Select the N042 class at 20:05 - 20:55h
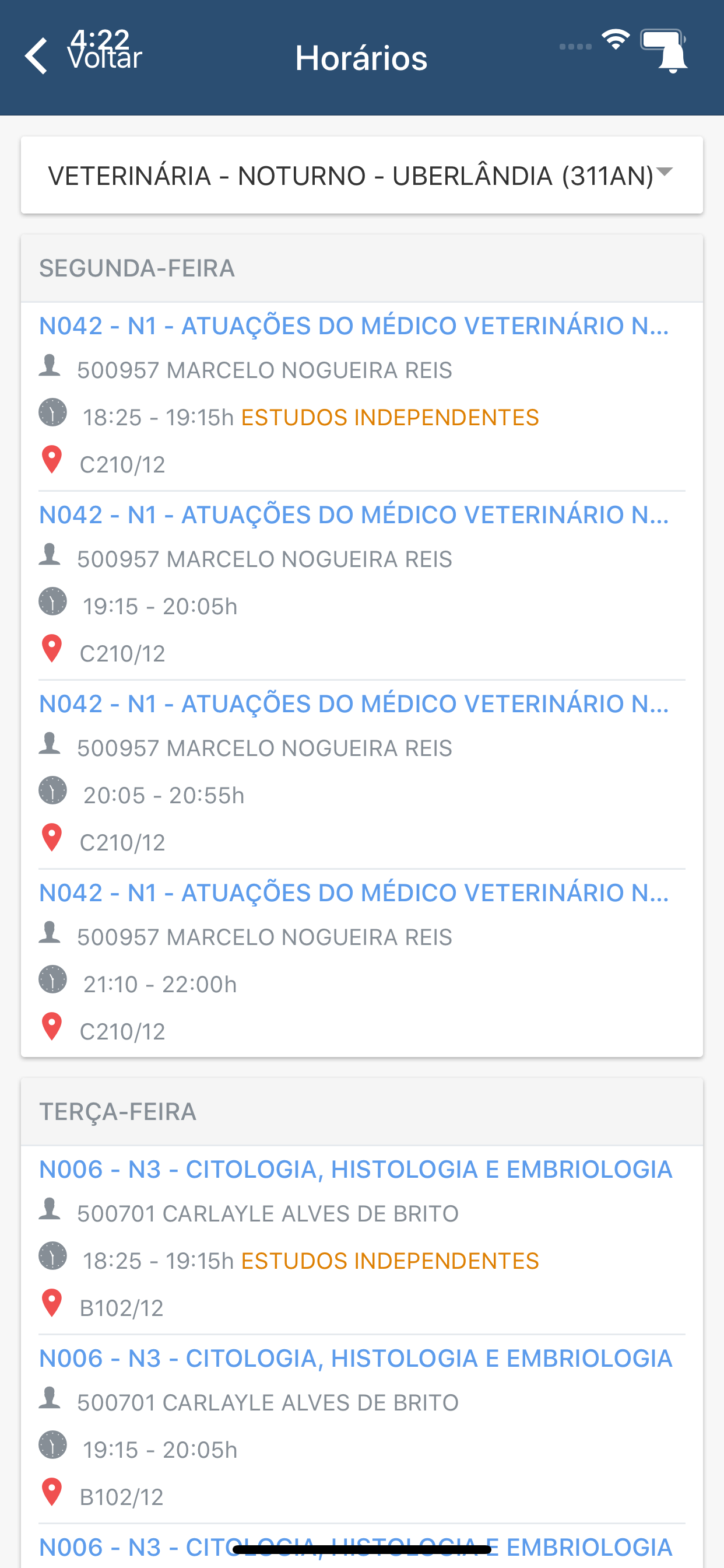 tap(362, 774)
